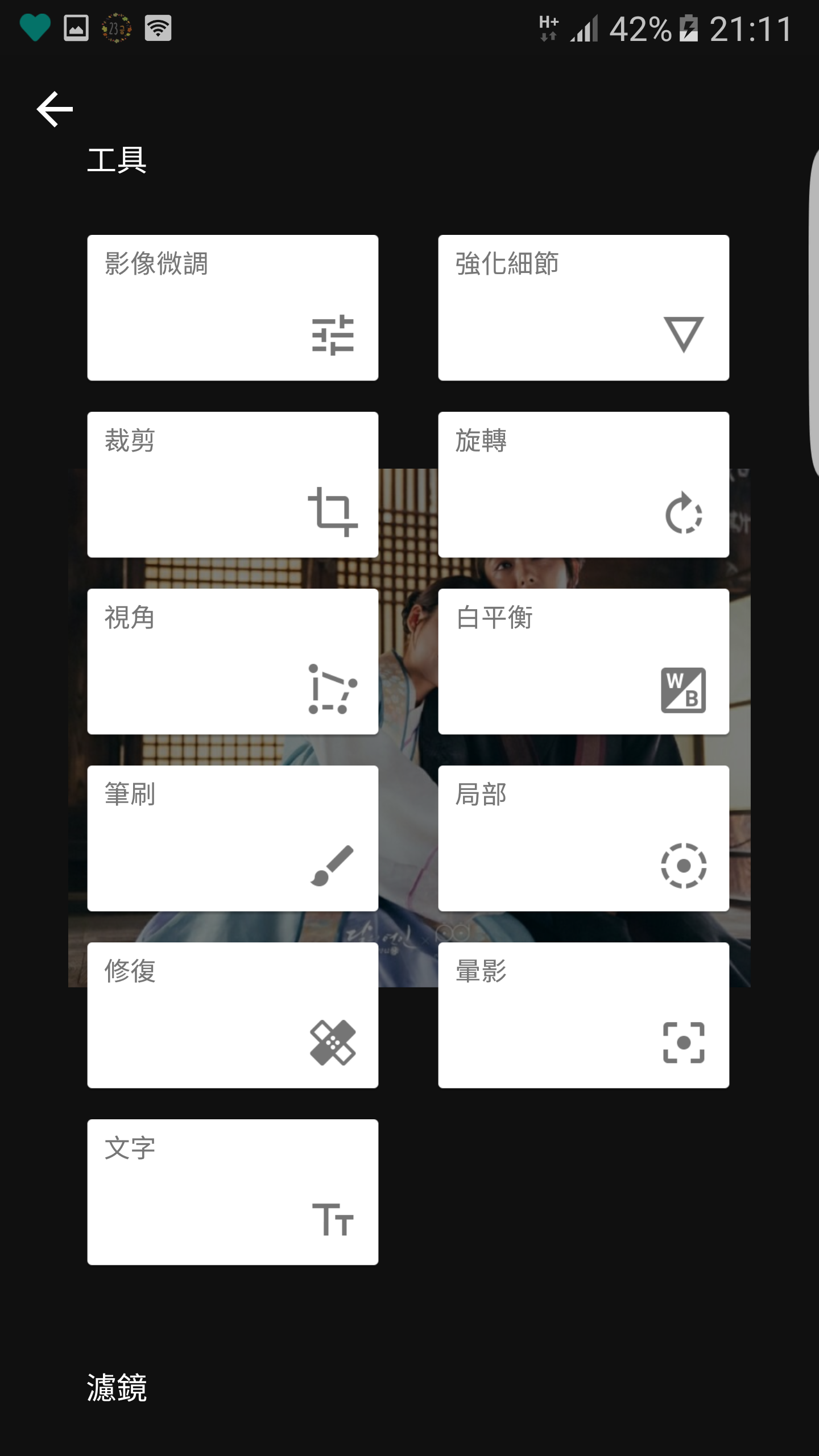Select the 暈影 vignette tool
819x1456 pixels.
584,1015
